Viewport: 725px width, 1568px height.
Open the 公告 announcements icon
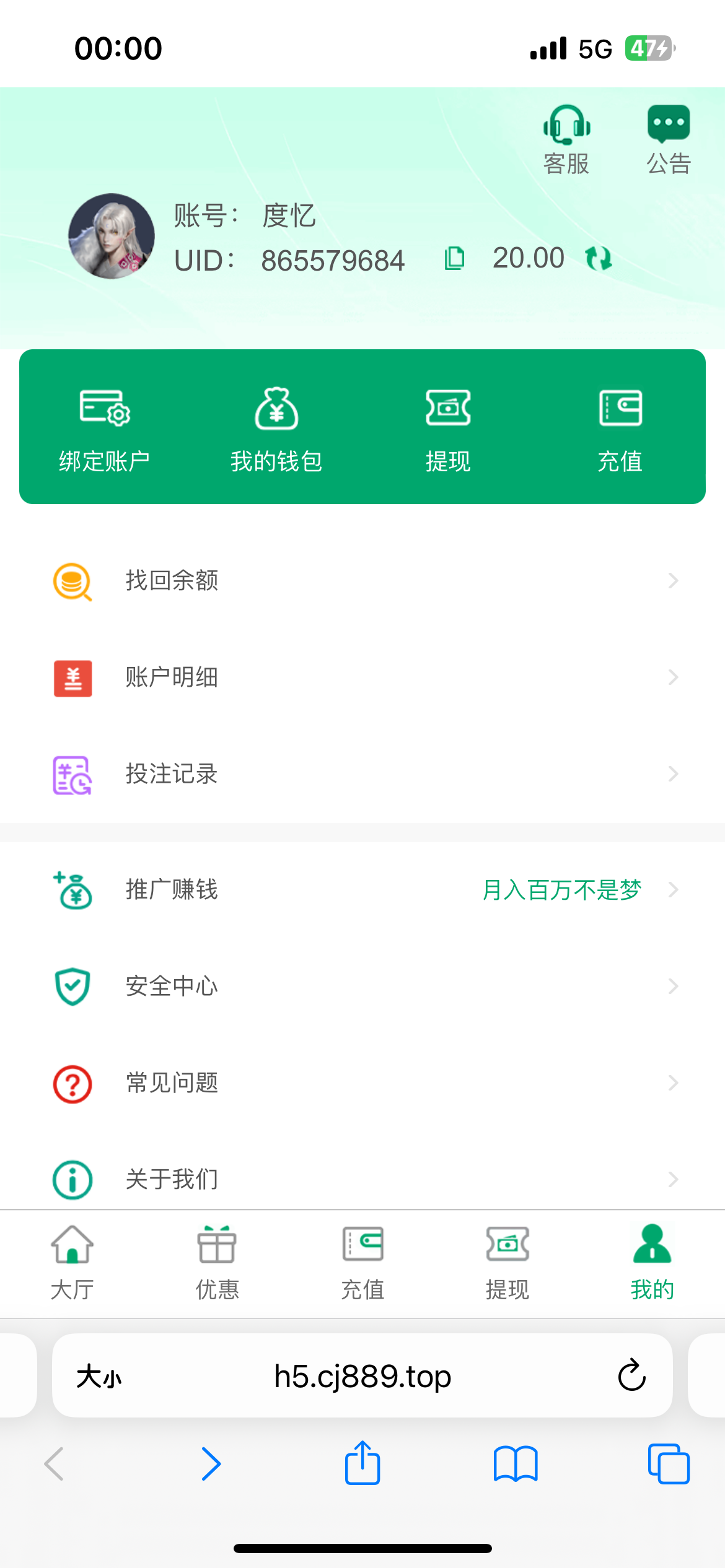[669, 140]
